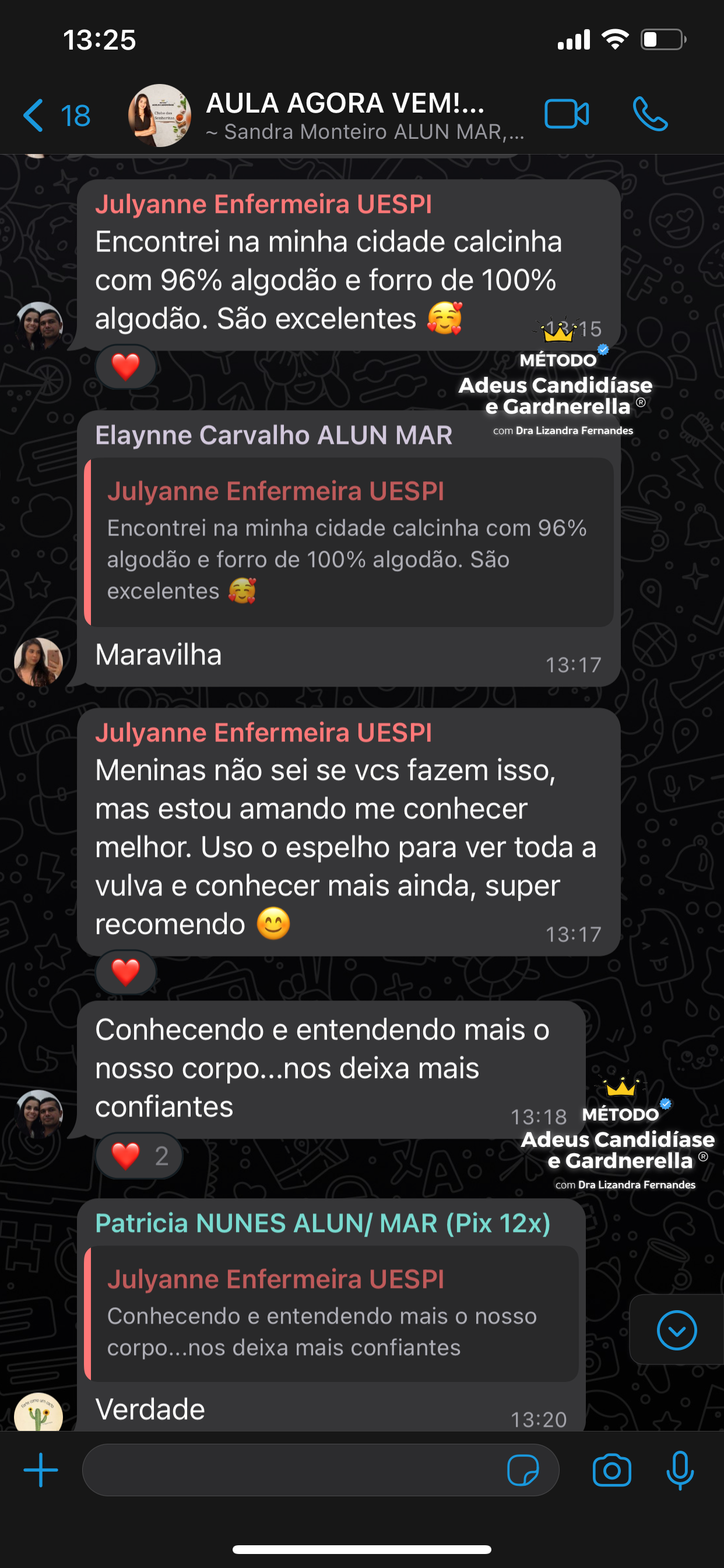The image size is (724, 1568).
Task: Tap sender name Patricia NUNES ALUN/ MAR
Action: 322,1223
